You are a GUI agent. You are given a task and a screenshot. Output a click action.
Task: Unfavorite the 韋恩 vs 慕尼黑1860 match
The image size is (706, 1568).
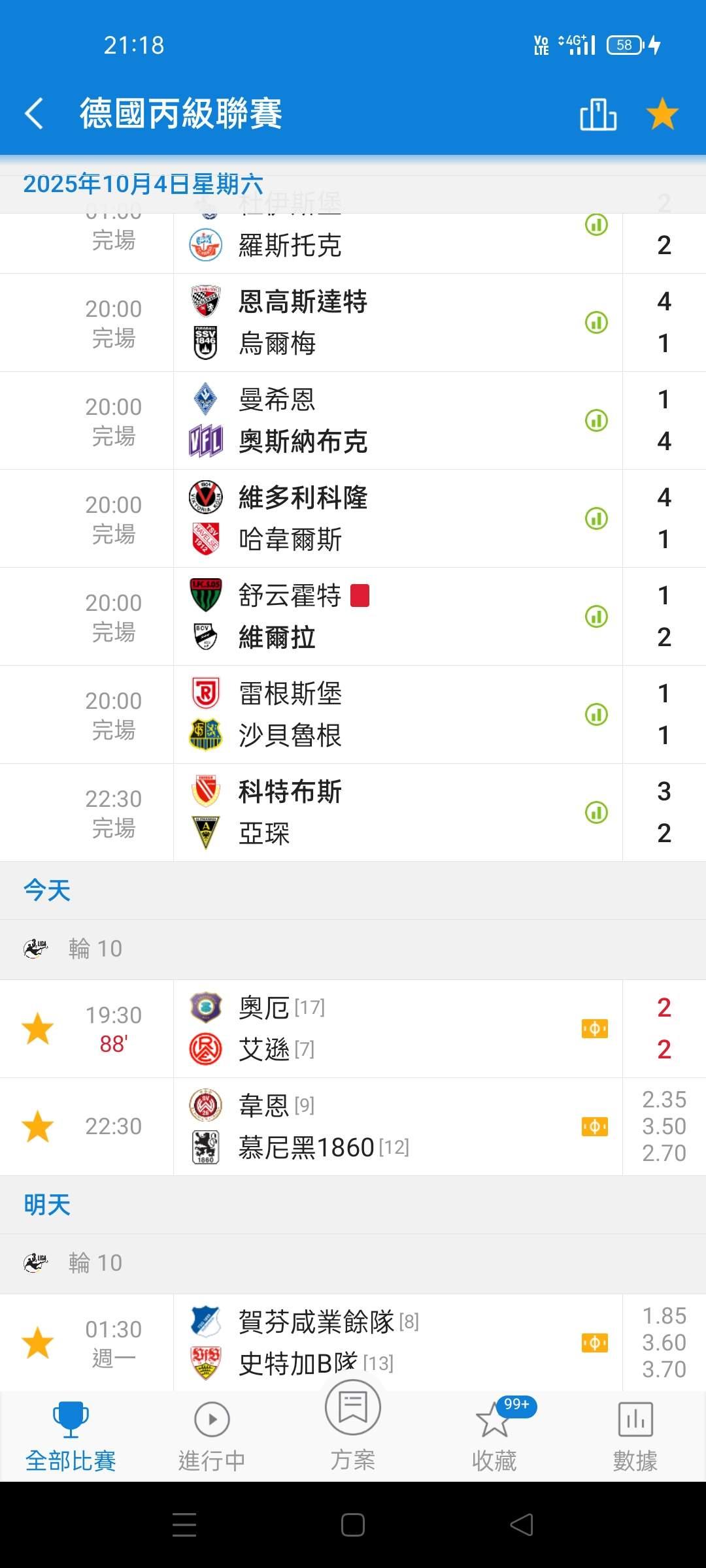click(x=38, y=1127)
